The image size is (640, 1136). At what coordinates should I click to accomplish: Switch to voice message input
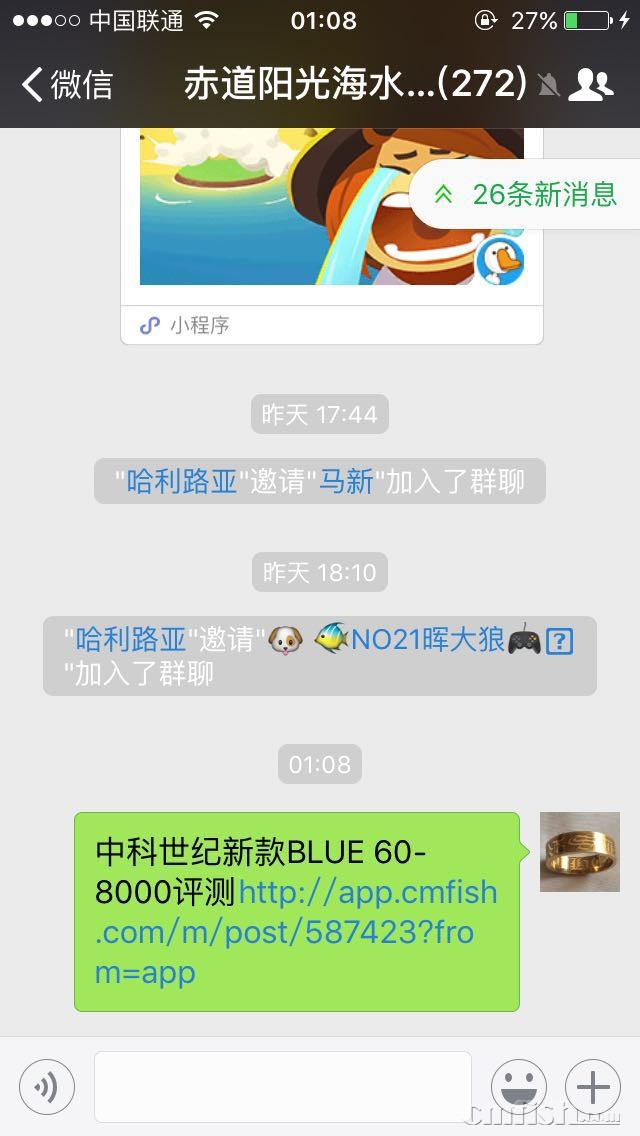47,1087
